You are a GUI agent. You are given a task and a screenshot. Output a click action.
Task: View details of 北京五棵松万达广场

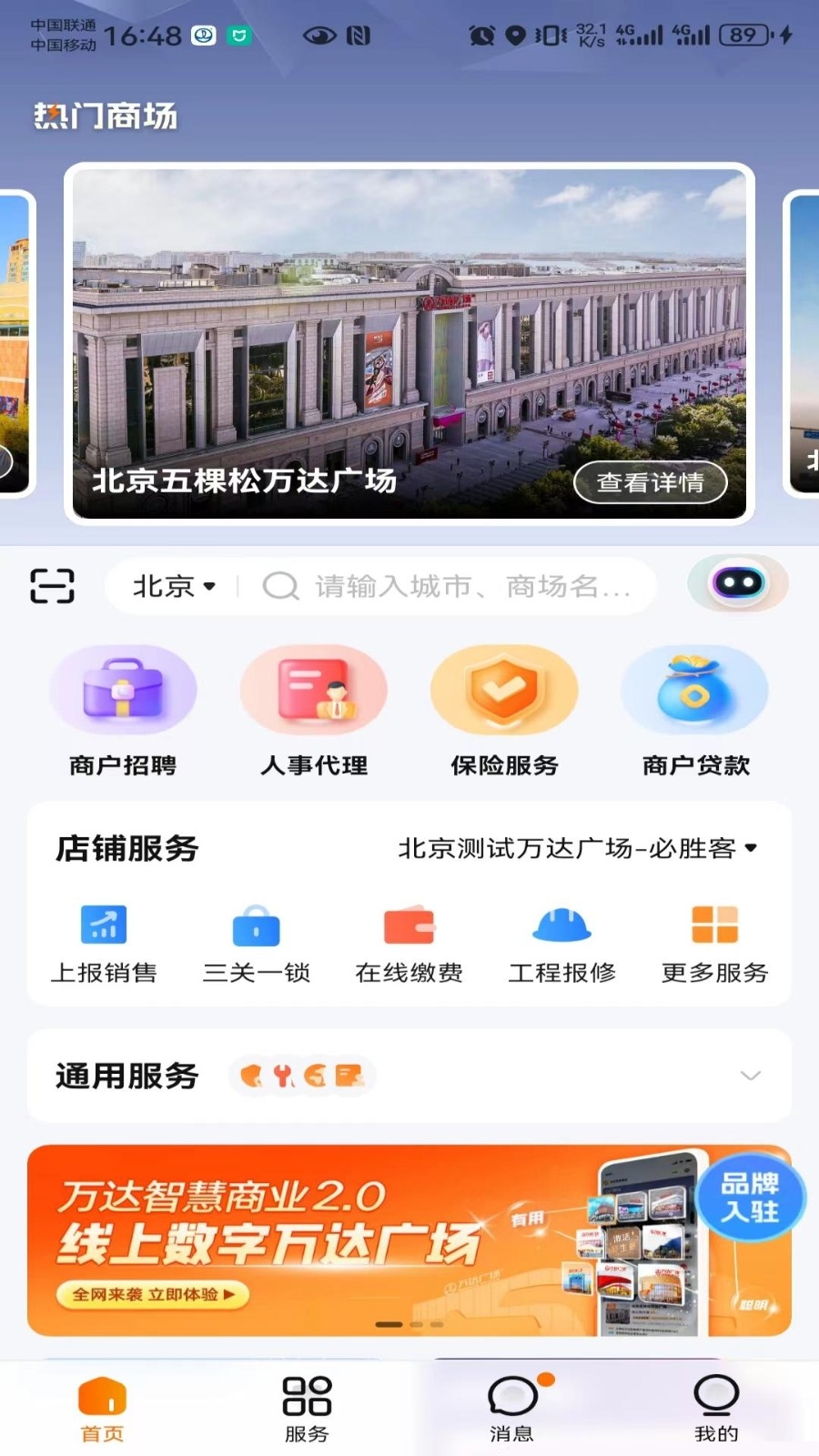point(650,482)
